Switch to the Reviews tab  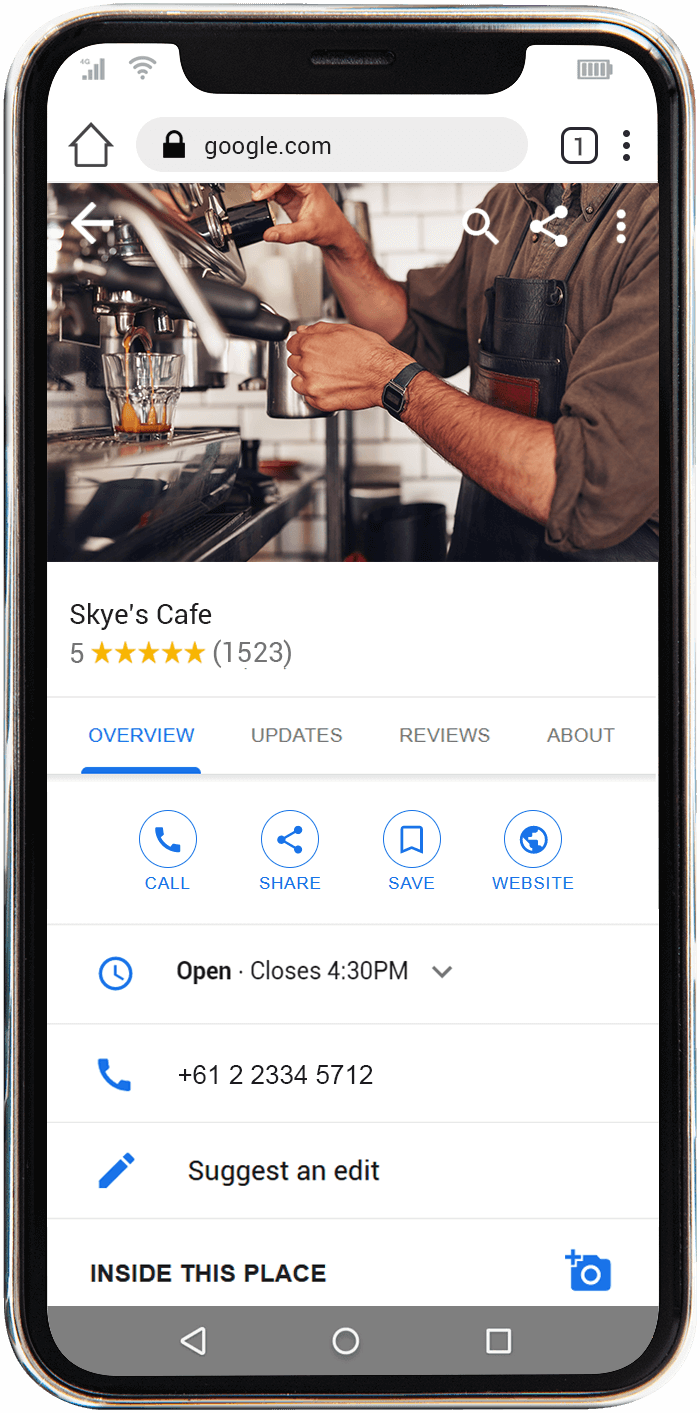click(444, 735)
